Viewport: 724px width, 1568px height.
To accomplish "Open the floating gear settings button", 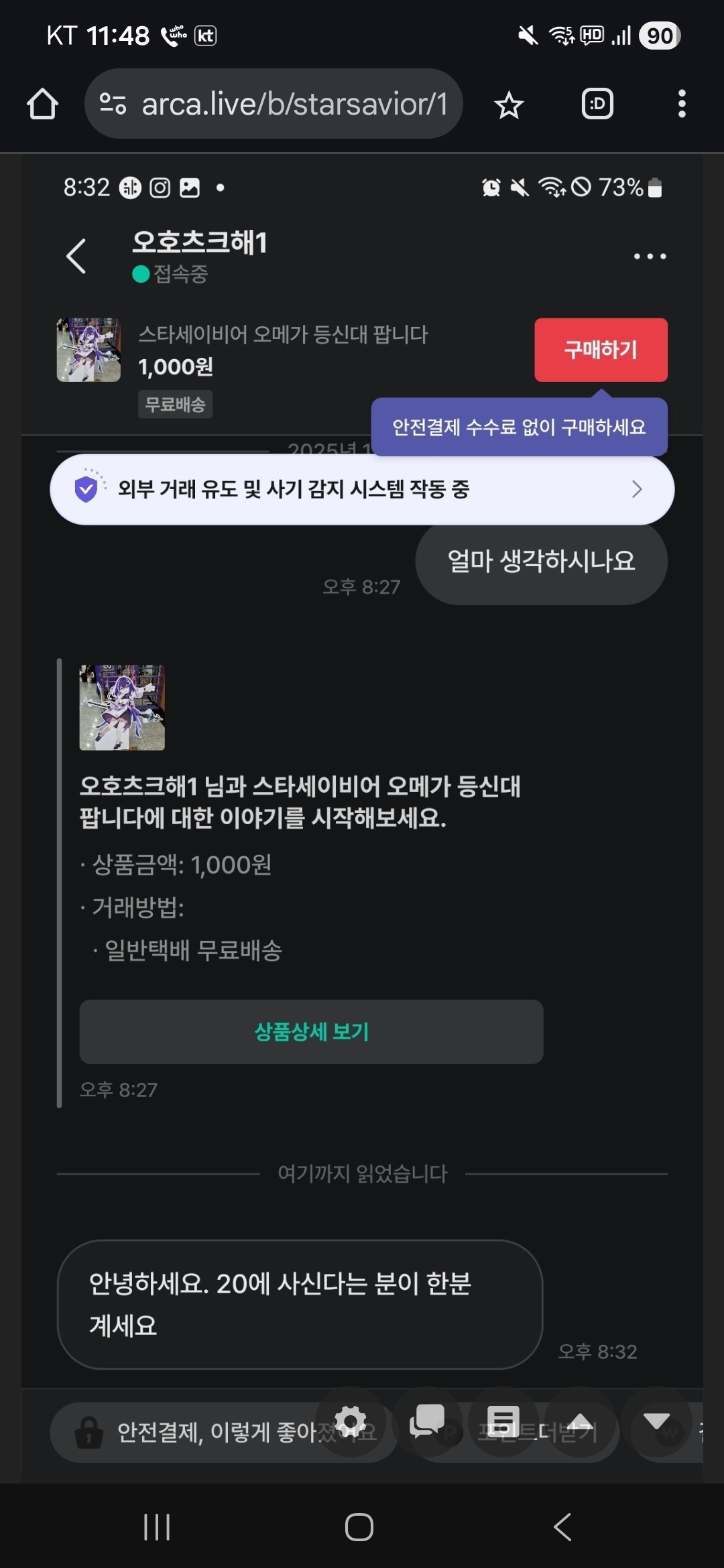I will (x=351, y=1421).
